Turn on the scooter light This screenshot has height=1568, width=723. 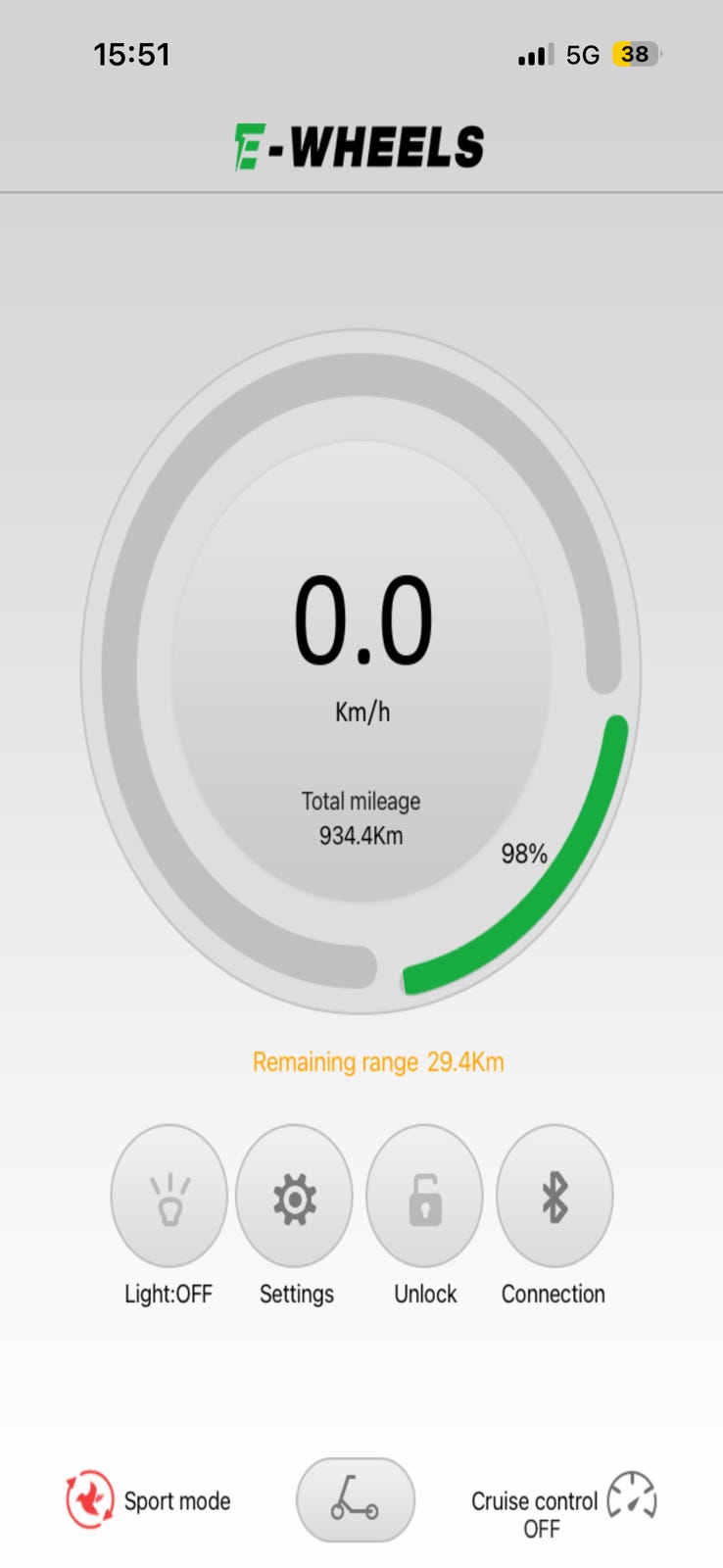coord(169,1197)
